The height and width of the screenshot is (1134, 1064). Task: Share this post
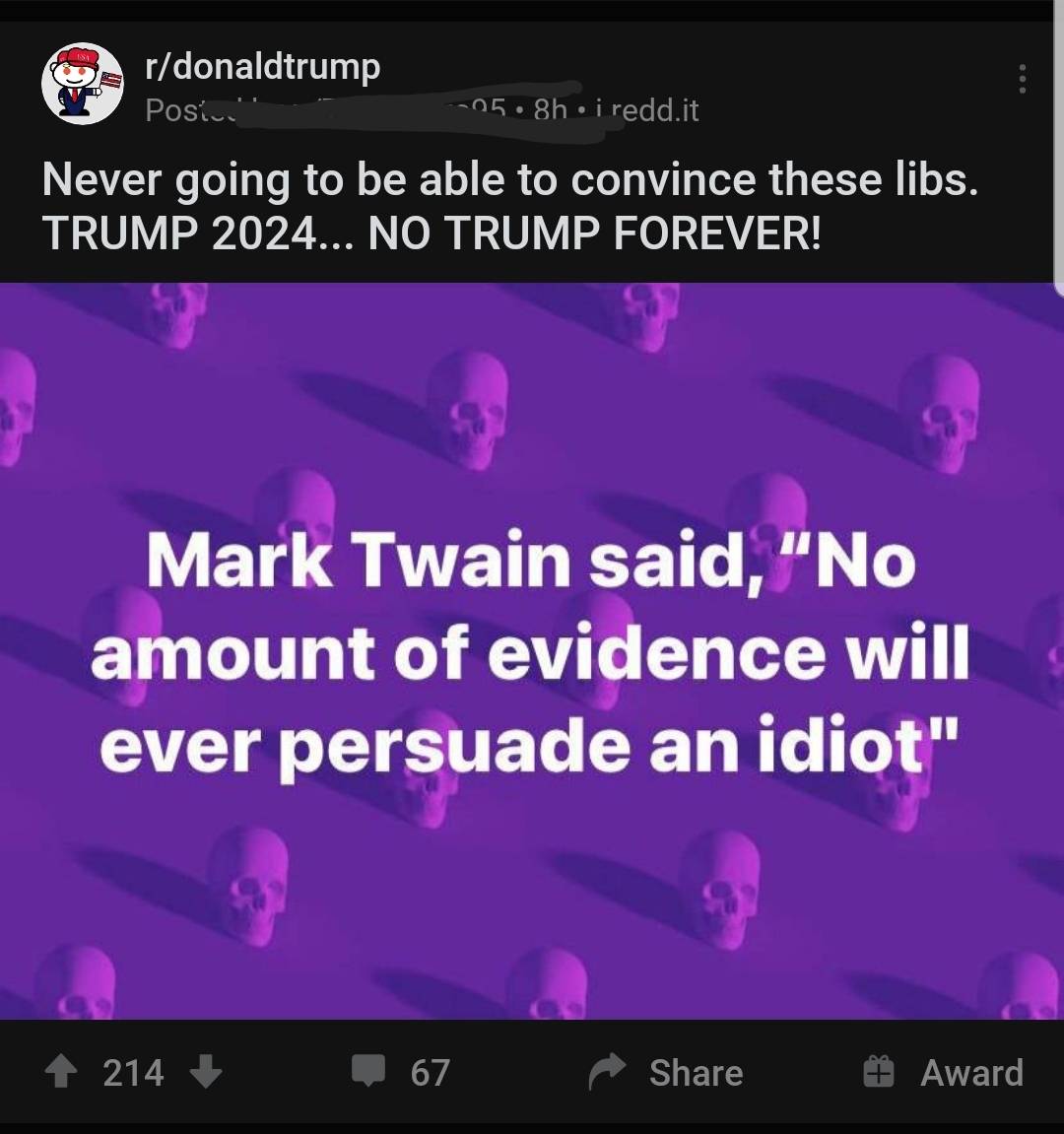coord(667,1072)
